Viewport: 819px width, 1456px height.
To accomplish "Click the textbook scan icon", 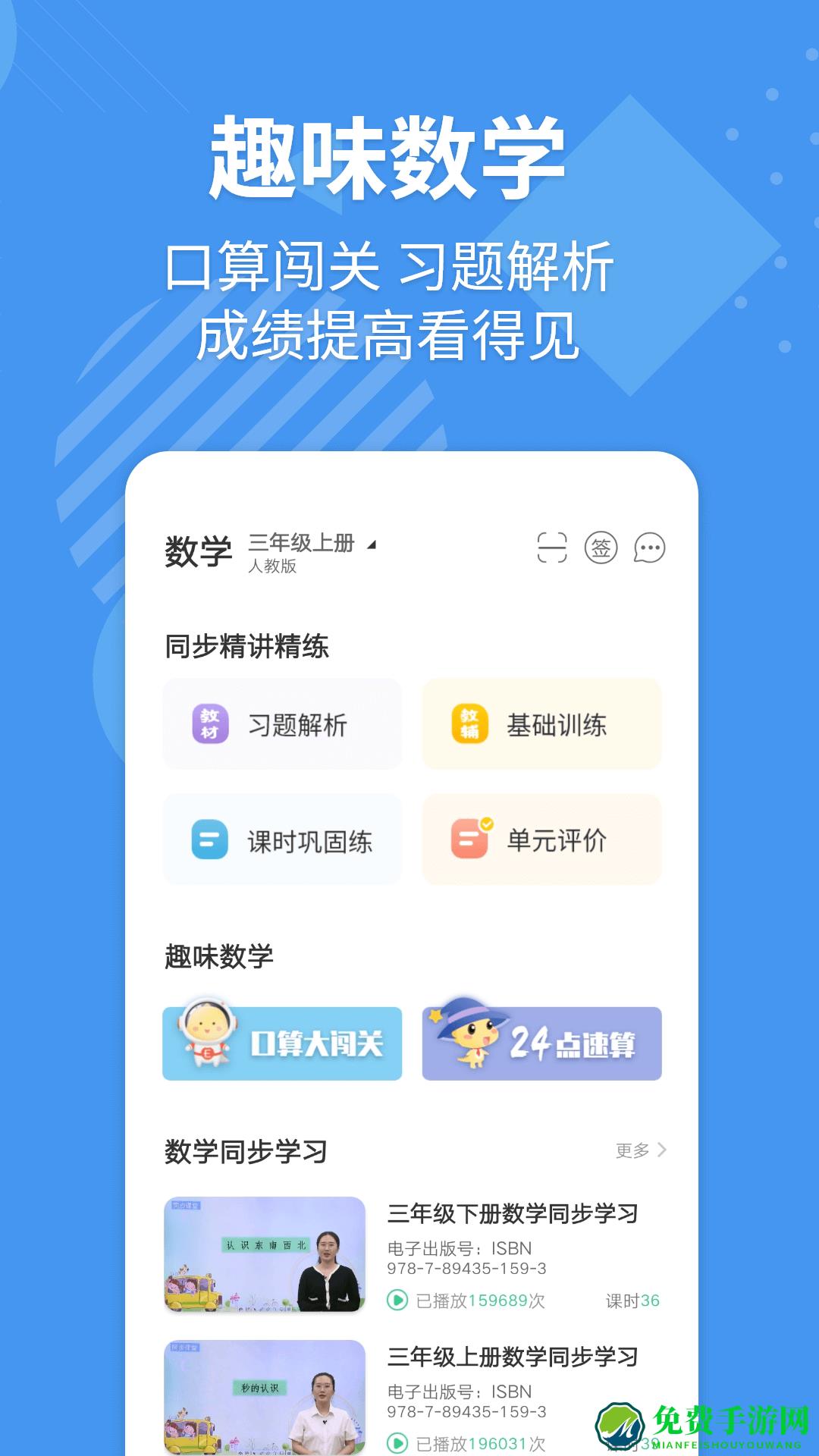I will pyautogui.click(x=553, y=548).
